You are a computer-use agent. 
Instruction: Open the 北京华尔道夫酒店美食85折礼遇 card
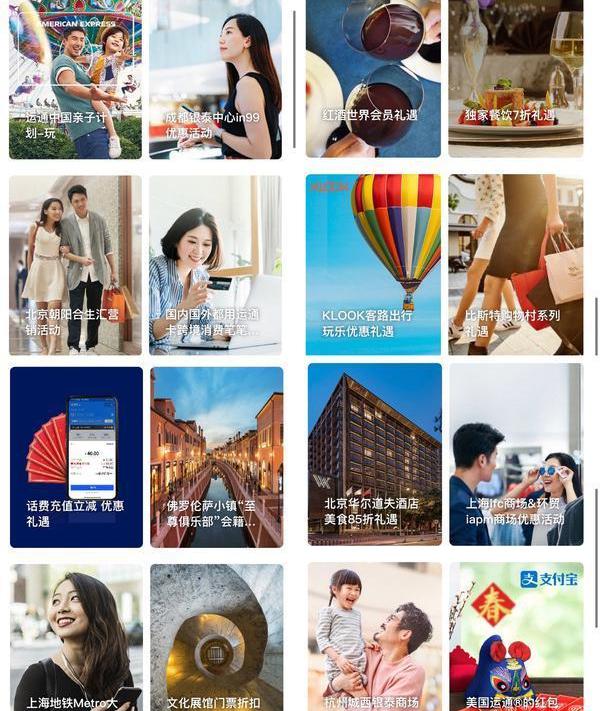click(x=374, y=455)
